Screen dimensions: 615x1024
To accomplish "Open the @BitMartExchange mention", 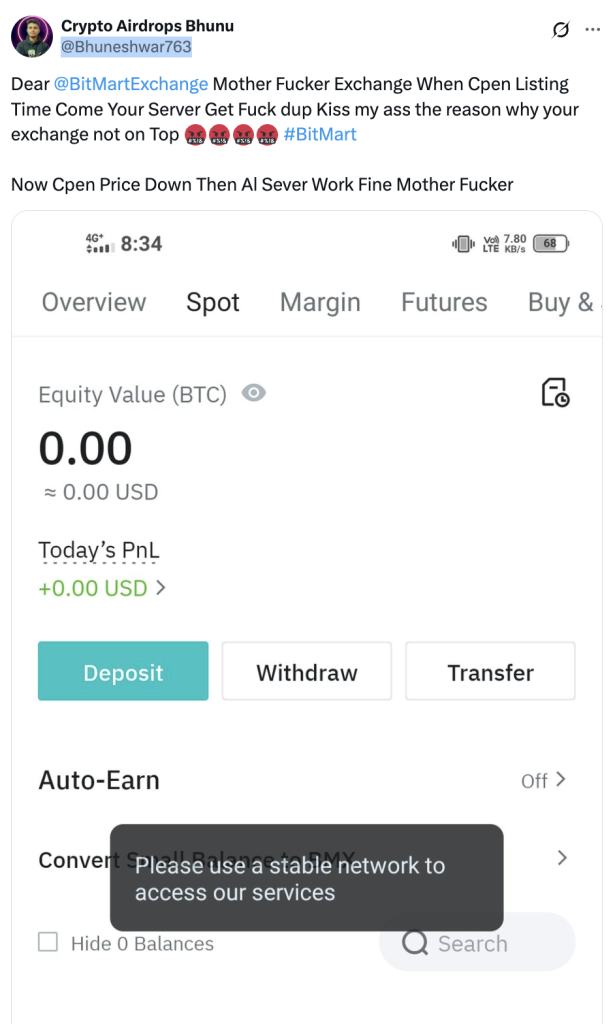I will pos(130,84).
